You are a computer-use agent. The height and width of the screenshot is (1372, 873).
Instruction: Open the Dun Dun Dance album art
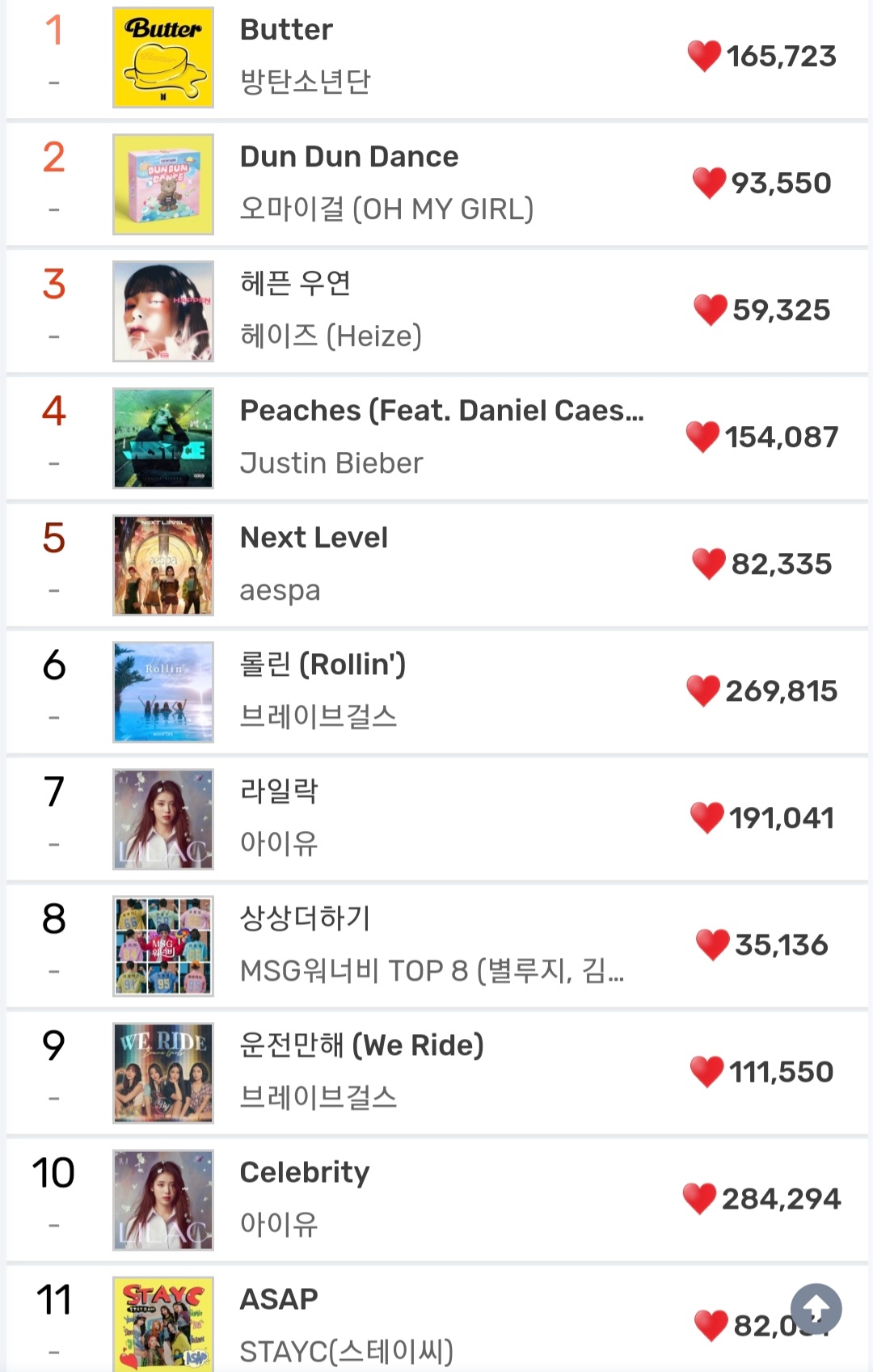coord(163,184)
